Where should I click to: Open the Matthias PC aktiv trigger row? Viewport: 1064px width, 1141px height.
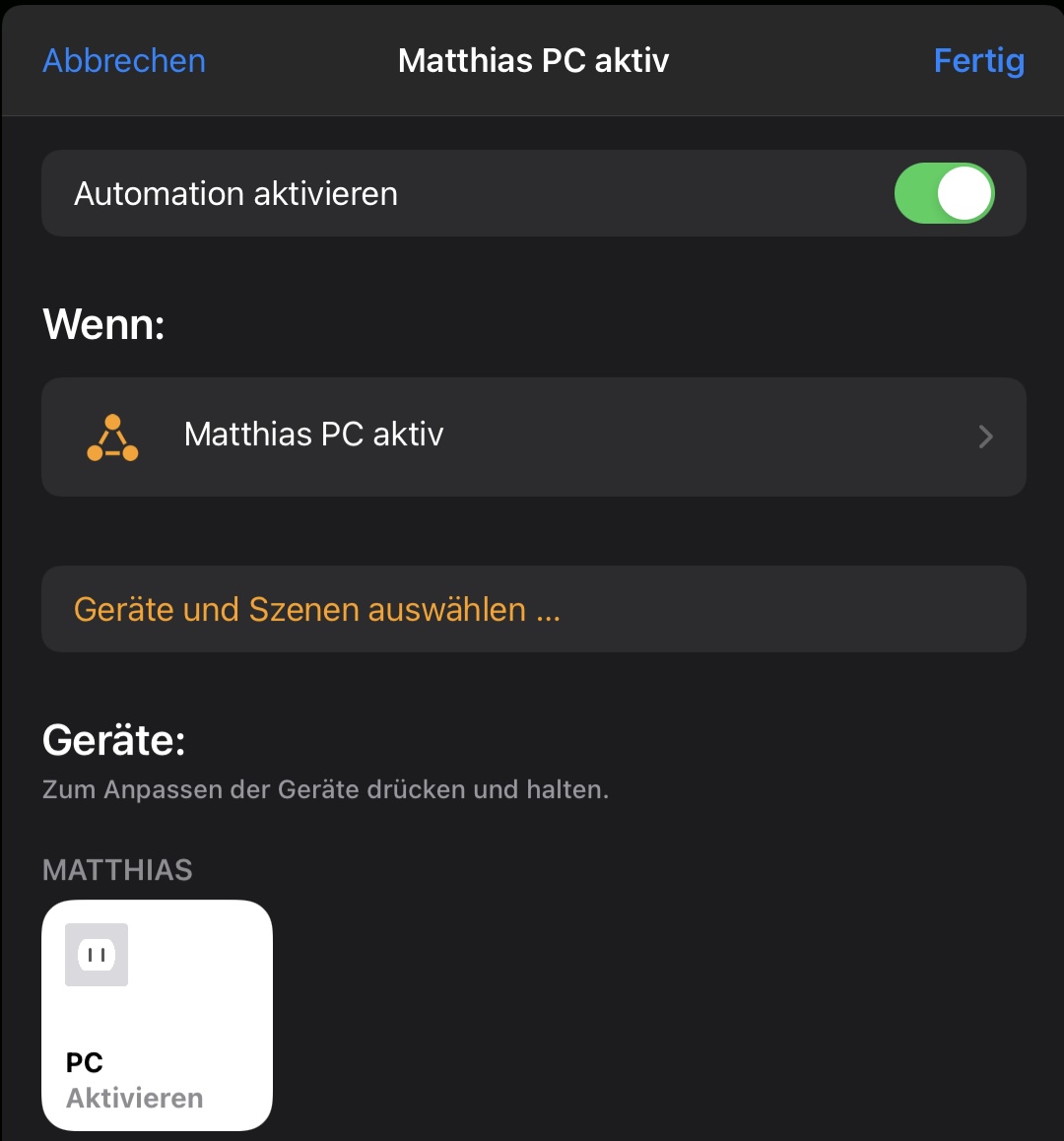coord(533,436)
